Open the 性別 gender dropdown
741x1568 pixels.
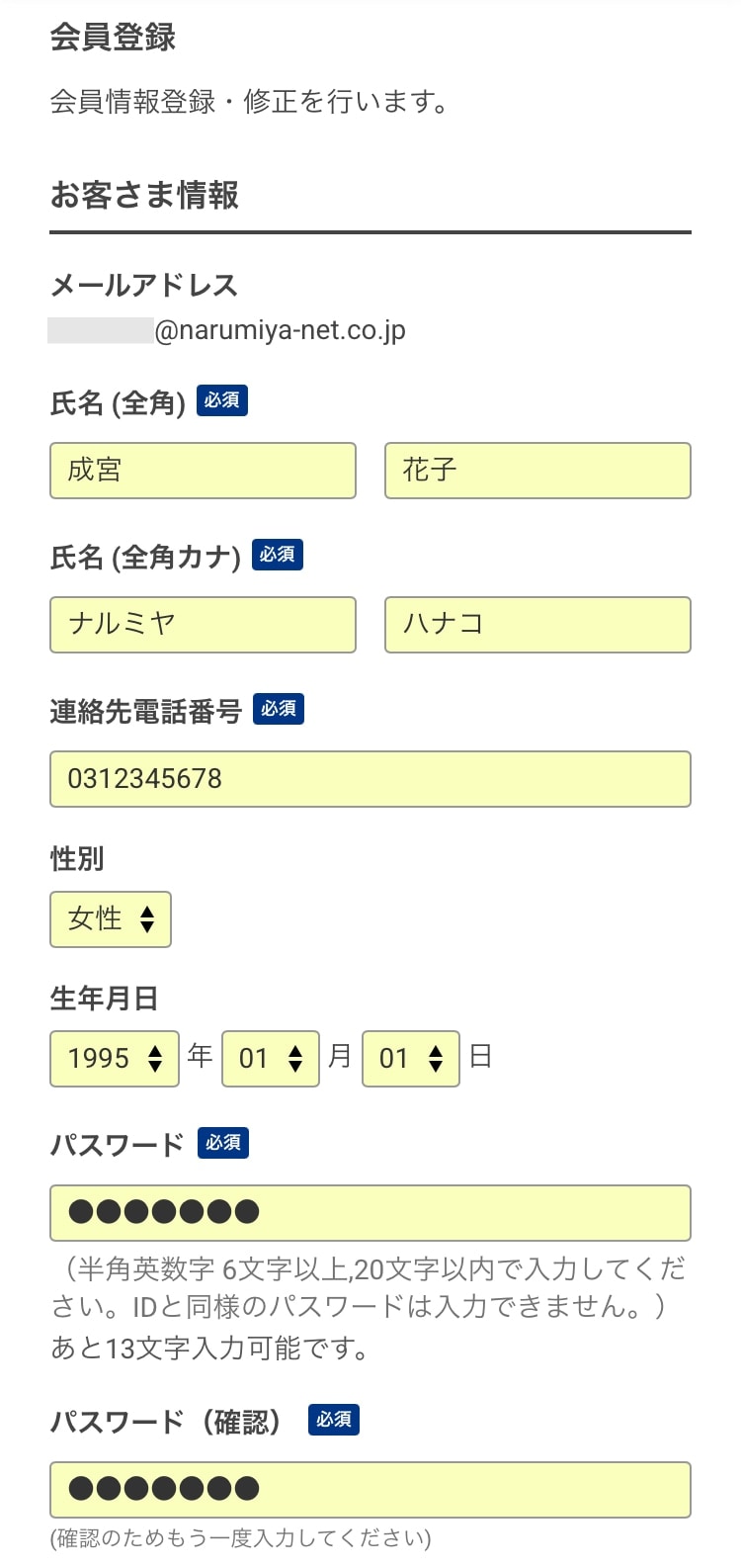[111, 919]
